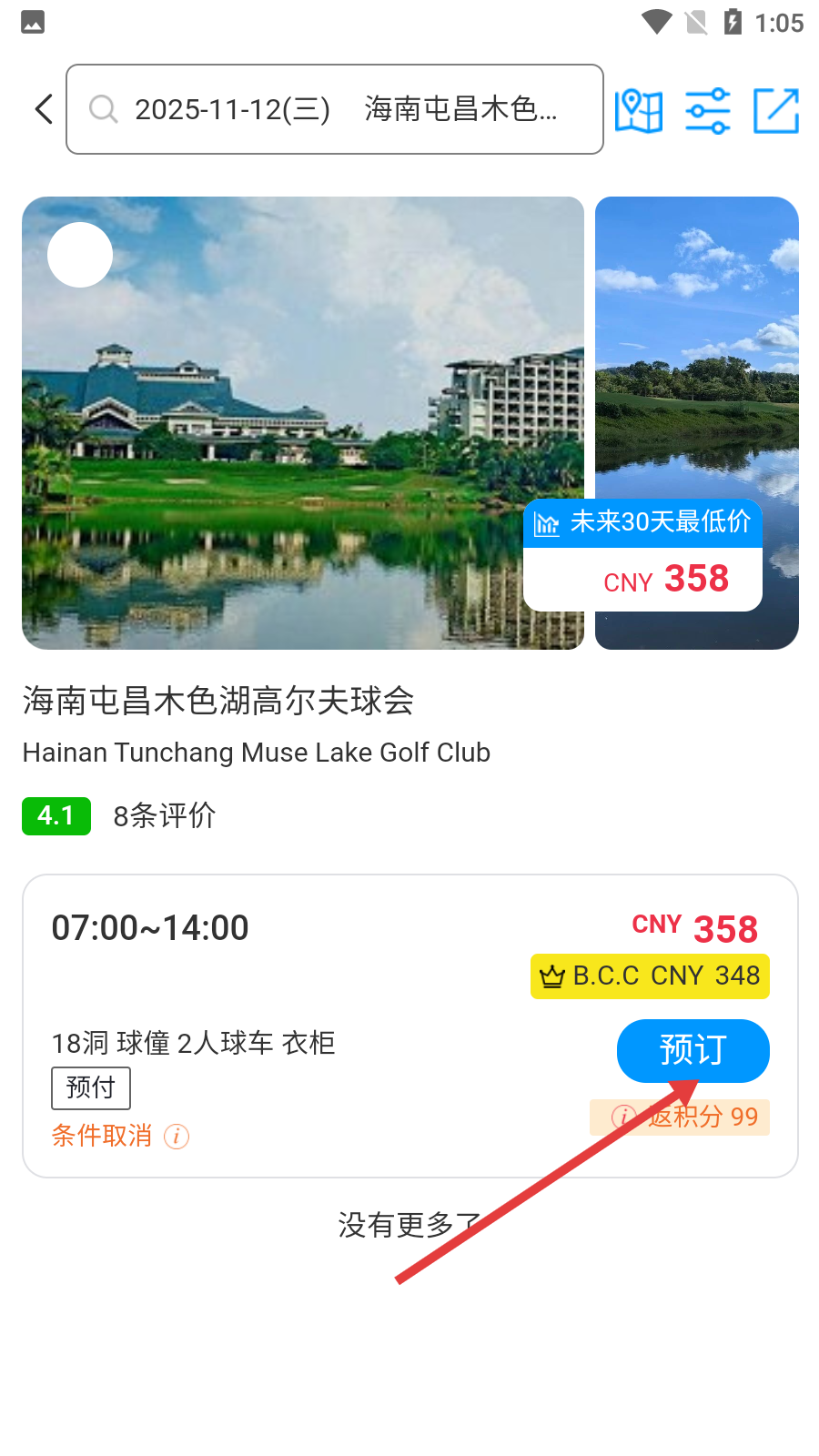
Task: Read the 8条评价 reviews
Action: [x=164, y=815]
